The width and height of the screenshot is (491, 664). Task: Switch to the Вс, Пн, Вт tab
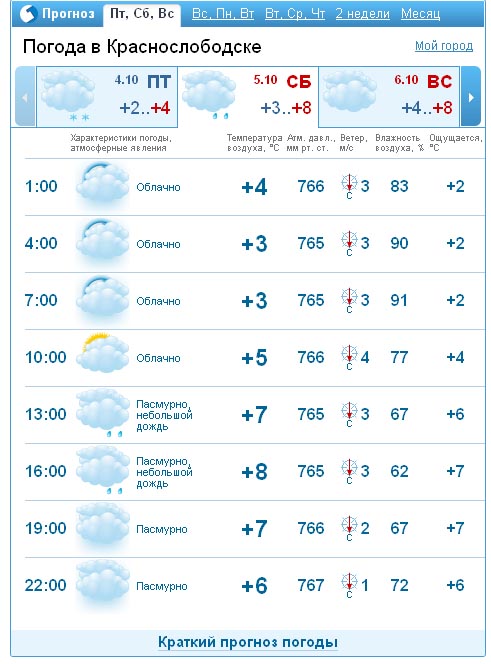223,14
